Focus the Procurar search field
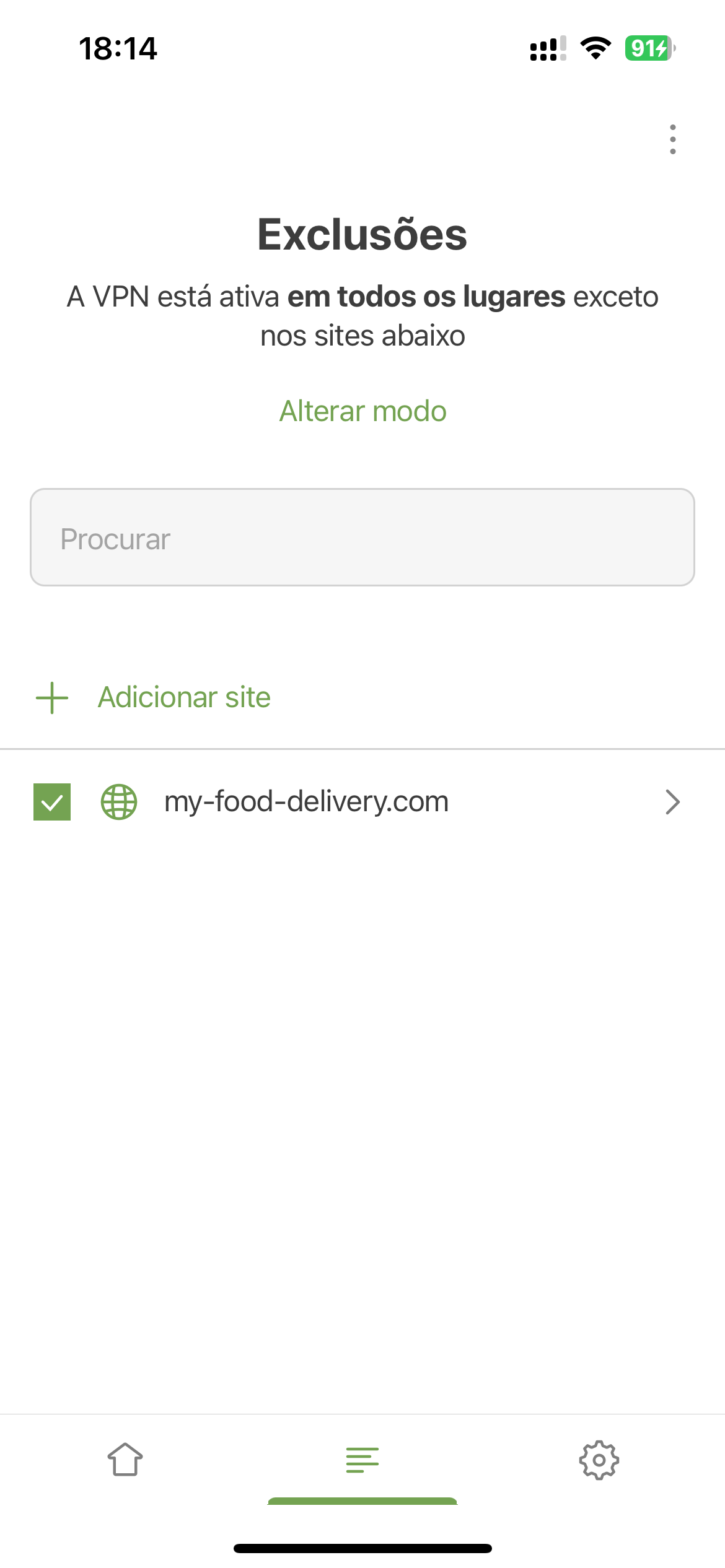The image size is (725, 1568). click(x=362, y=538)
